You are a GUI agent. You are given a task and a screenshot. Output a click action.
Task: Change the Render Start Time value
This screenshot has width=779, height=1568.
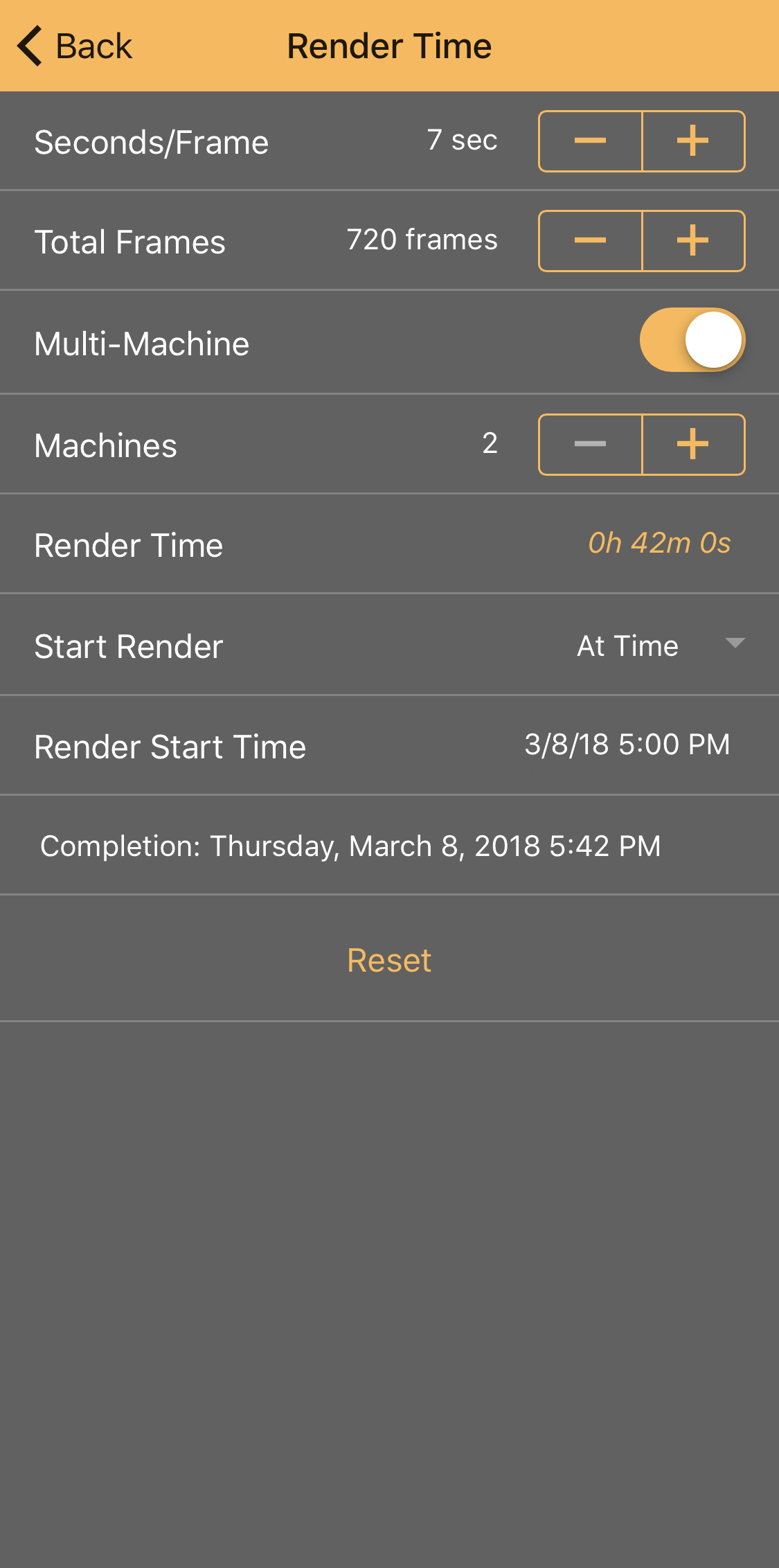coord(627,745)
